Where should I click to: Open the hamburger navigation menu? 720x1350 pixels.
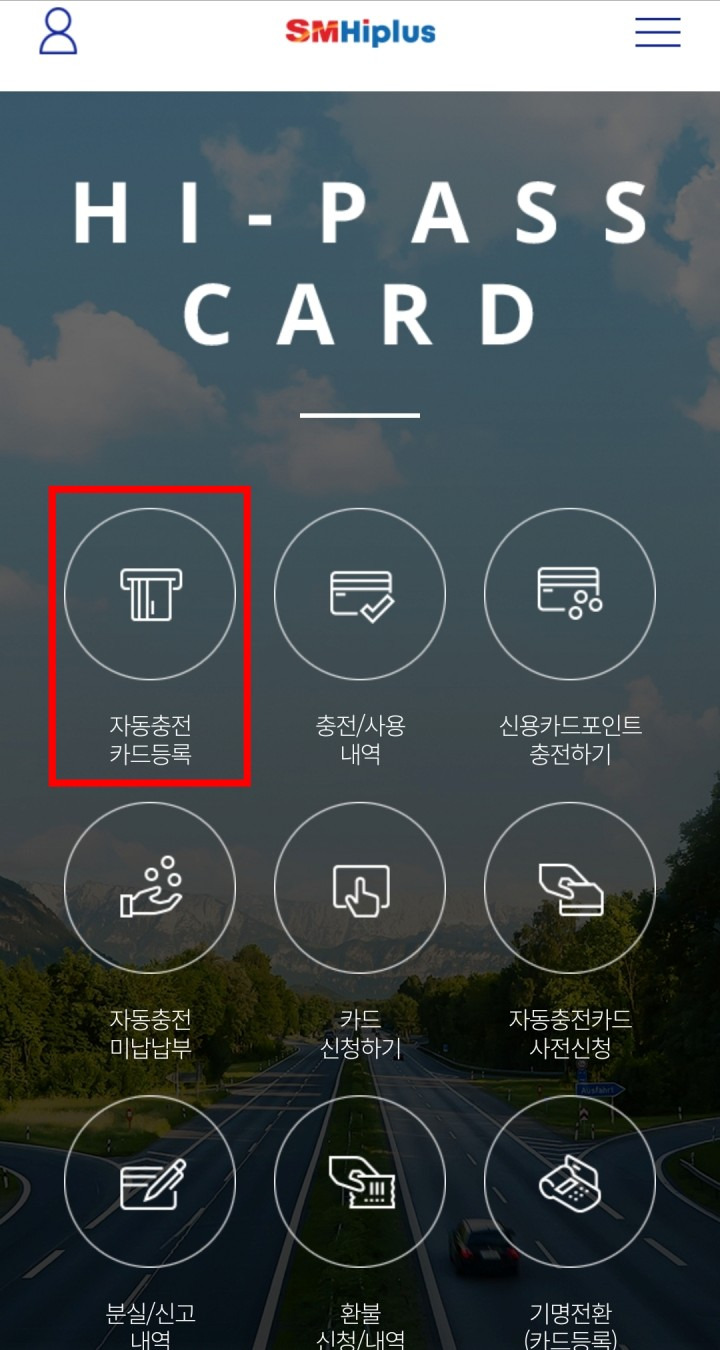657,33
